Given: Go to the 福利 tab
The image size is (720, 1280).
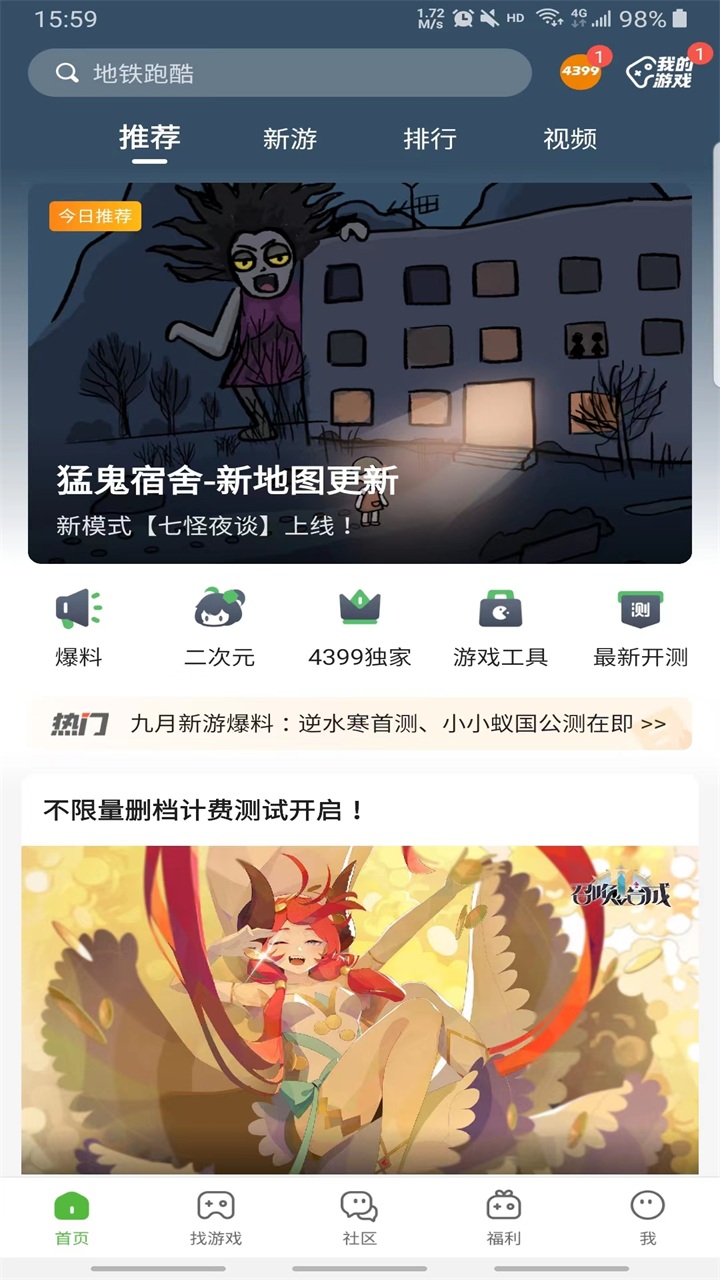Looking at the screenshot, I should pos(504,1218).
